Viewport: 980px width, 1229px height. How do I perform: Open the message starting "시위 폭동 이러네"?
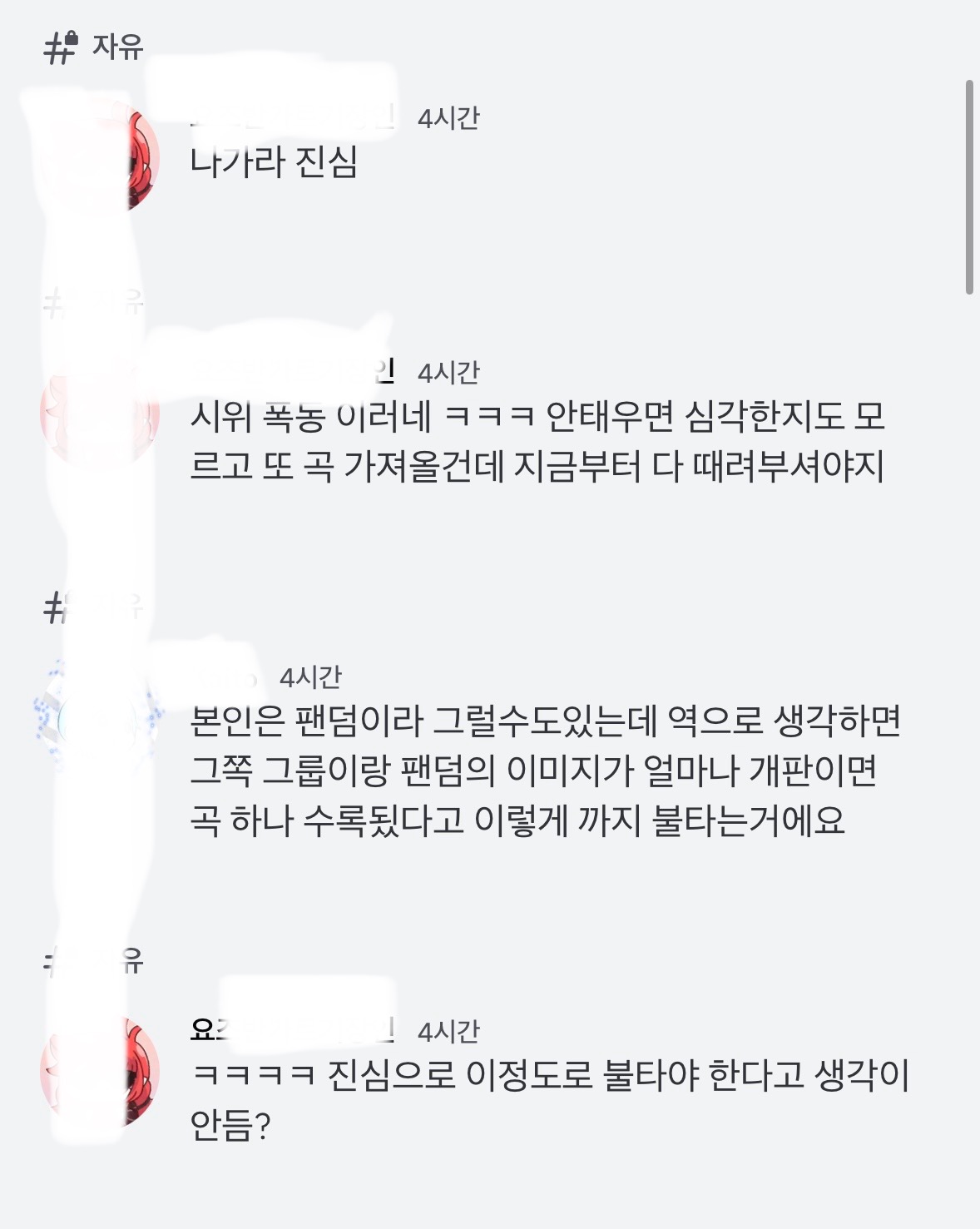click(537, 441)
